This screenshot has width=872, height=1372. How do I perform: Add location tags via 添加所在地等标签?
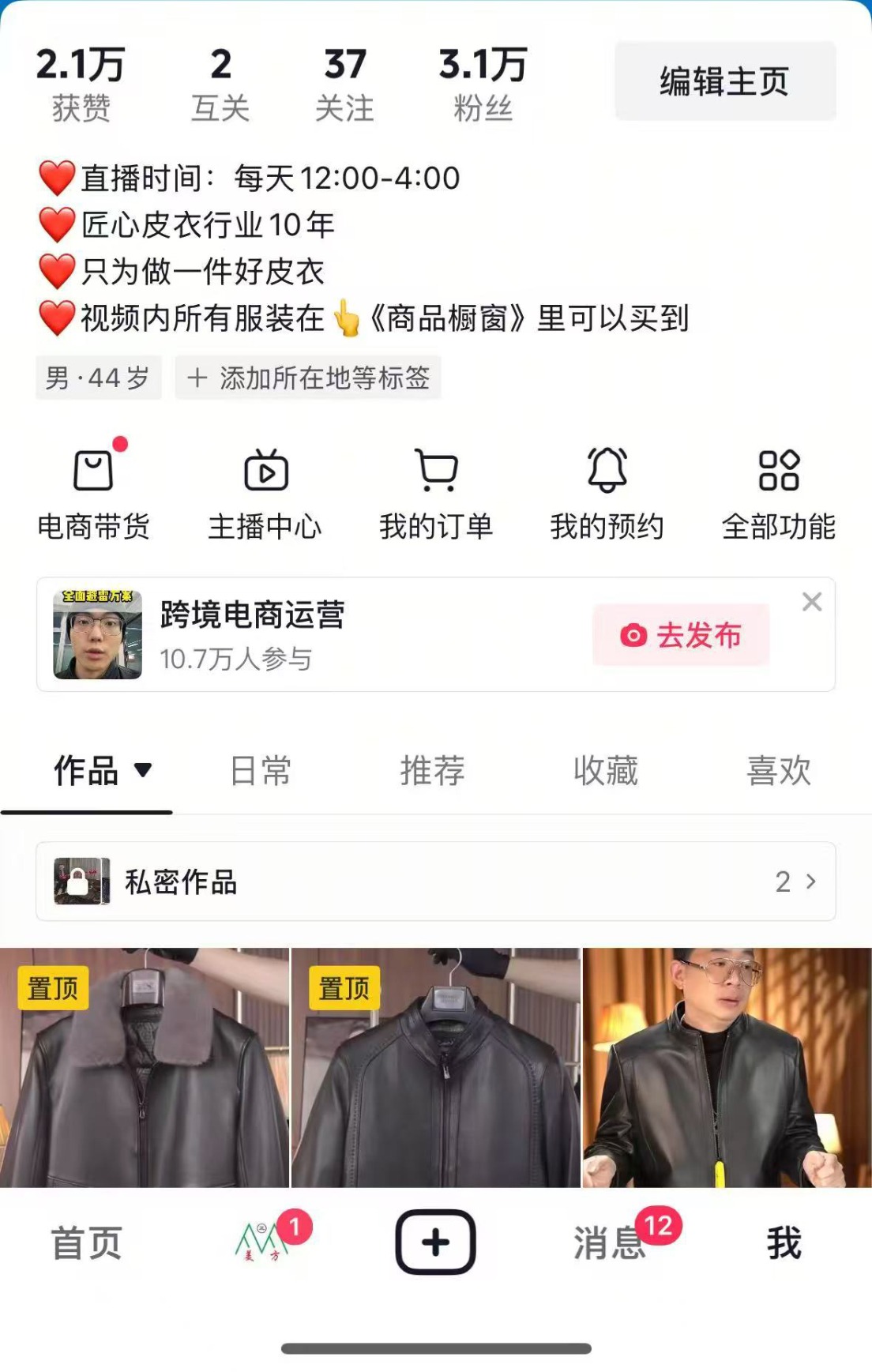308,378
